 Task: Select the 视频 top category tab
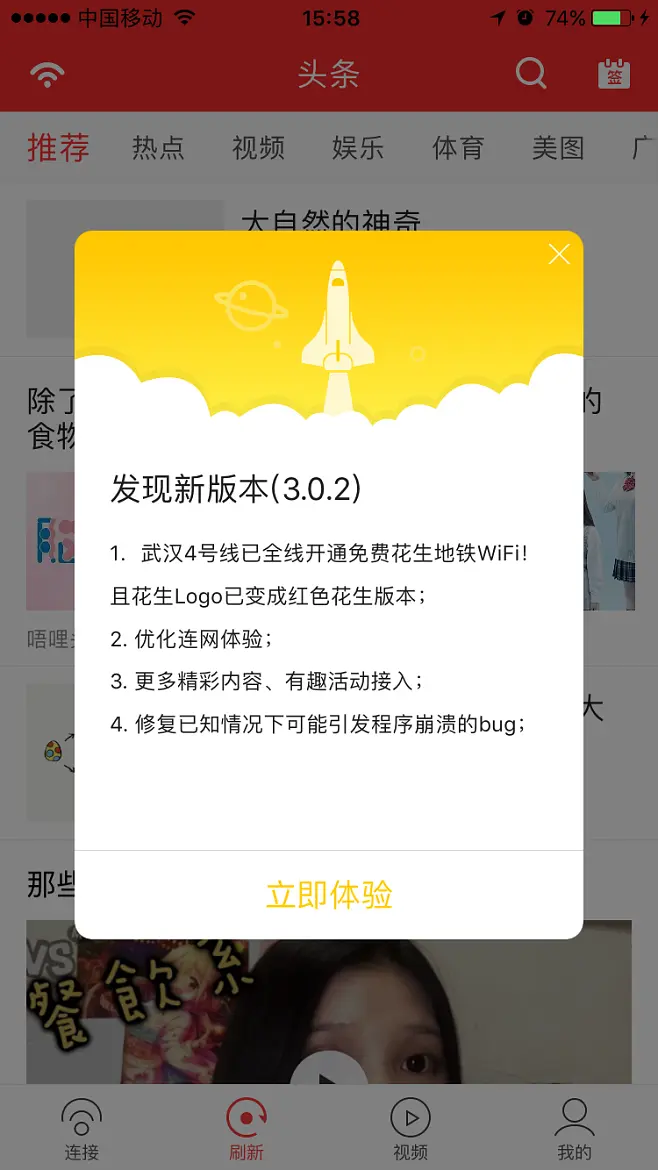tap(258, 148)
